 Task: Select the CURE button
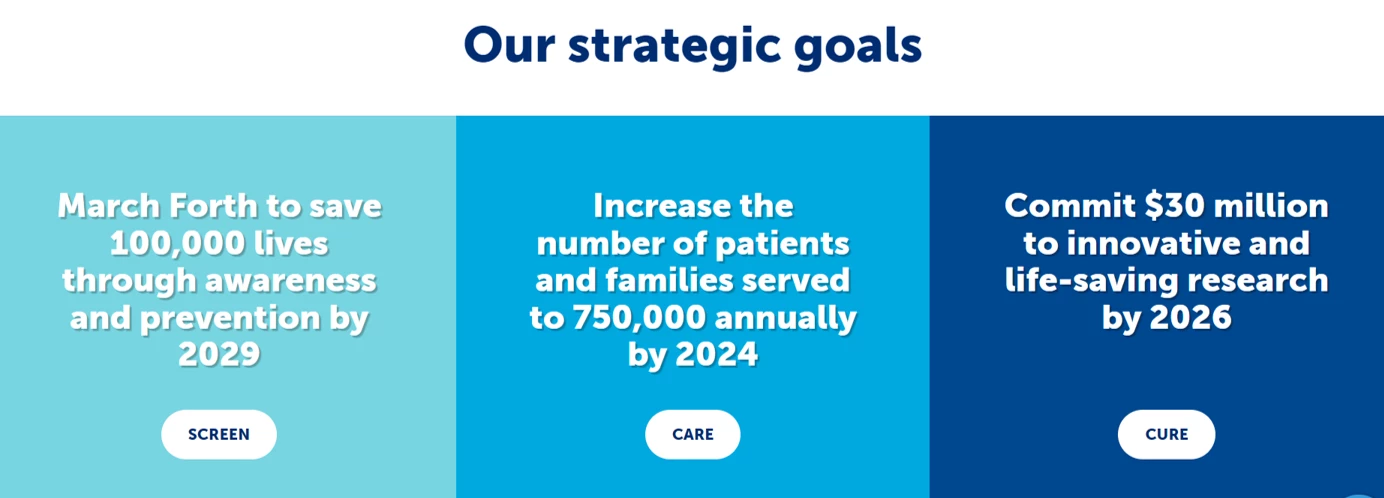pos(1166,434)
